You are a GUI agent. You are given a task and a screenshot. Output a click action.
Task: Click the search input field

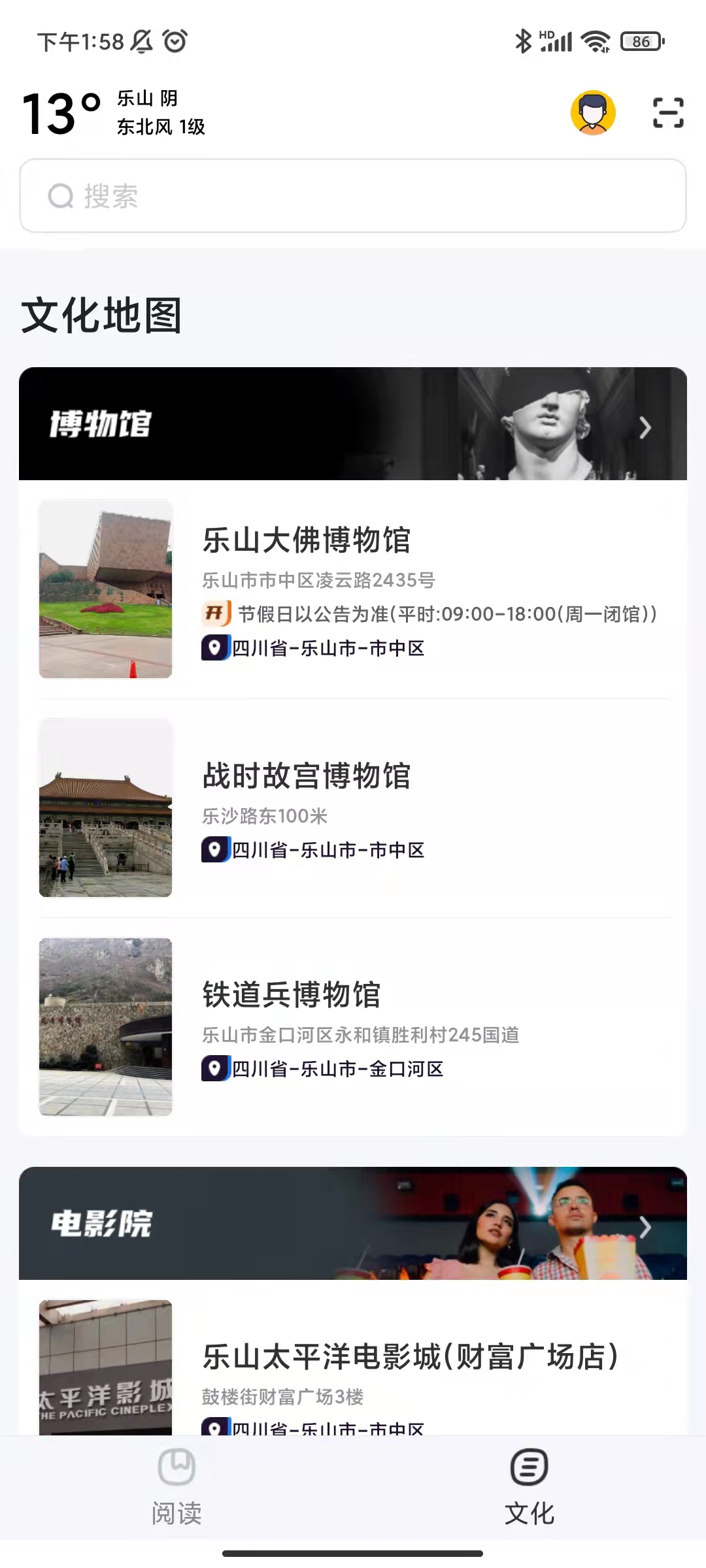[x=353, y=198]
